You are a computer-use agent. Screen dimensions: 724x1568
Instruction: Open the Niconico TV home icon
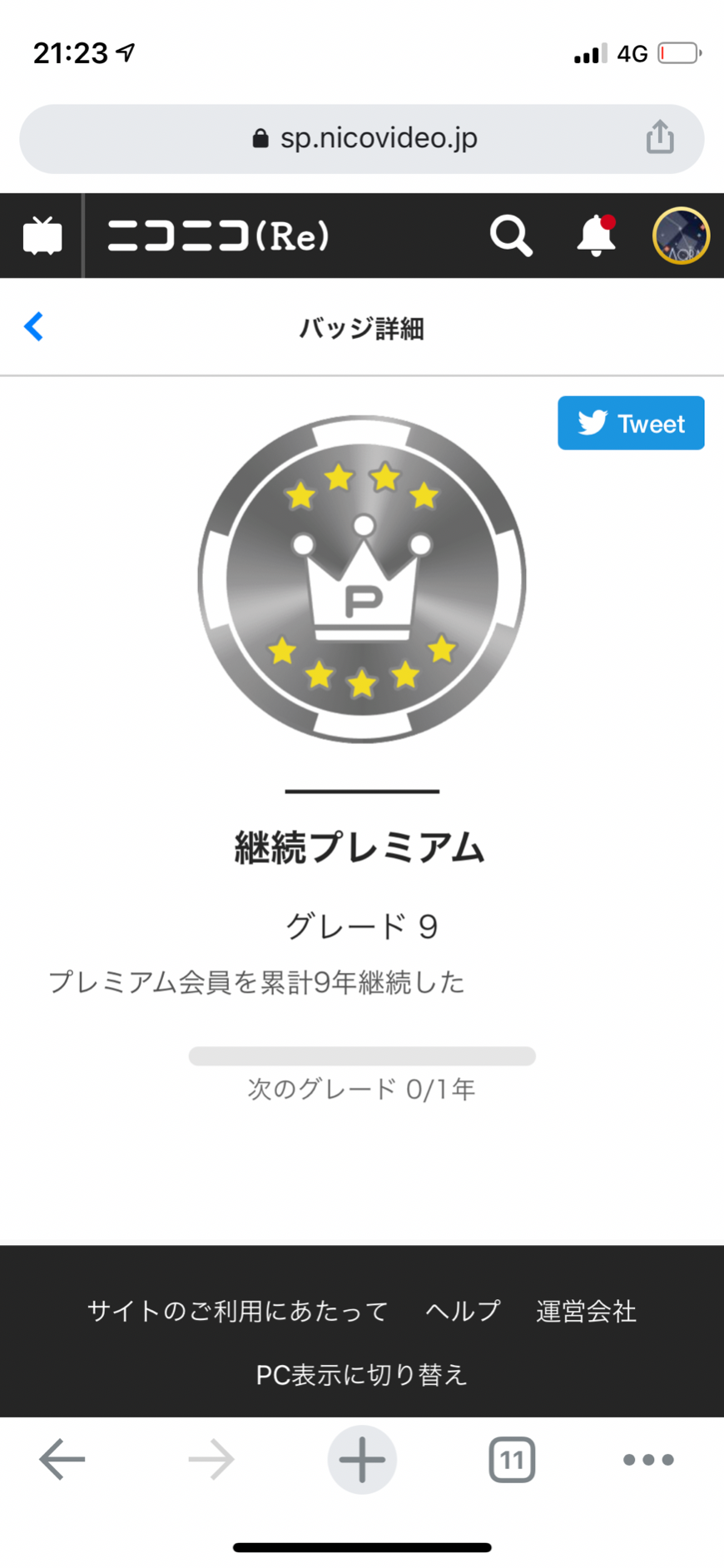coord(42,236)
